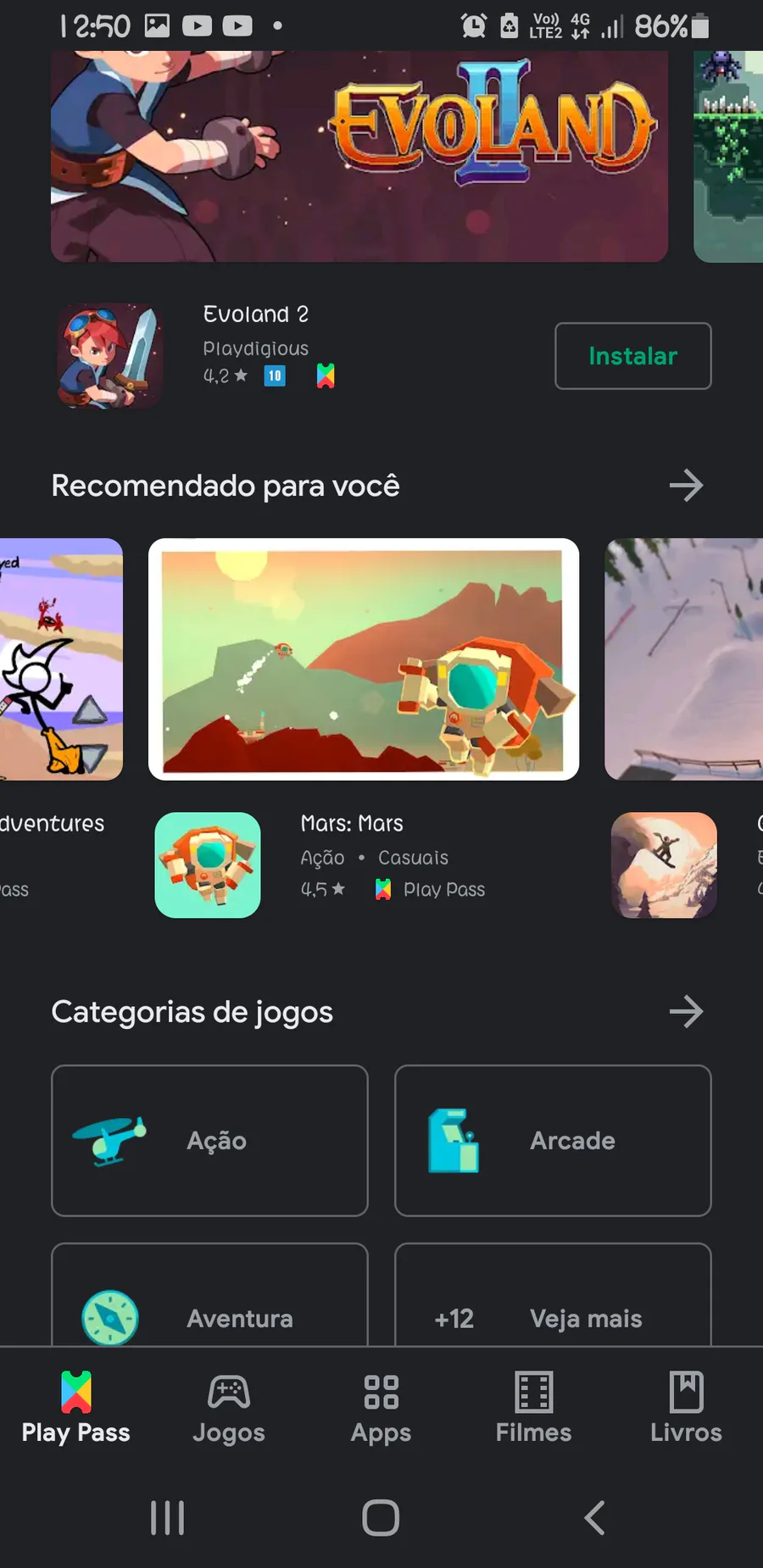Switch to the Apps tab
The height and width of the screenshot is (1568, 763).
point(381,1408)
